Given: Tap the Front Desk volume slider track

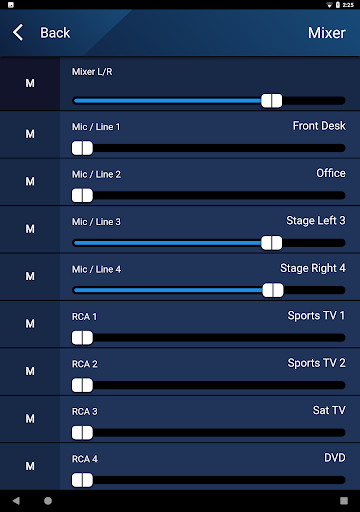Looking at the screenshot, I should [209, 148].
